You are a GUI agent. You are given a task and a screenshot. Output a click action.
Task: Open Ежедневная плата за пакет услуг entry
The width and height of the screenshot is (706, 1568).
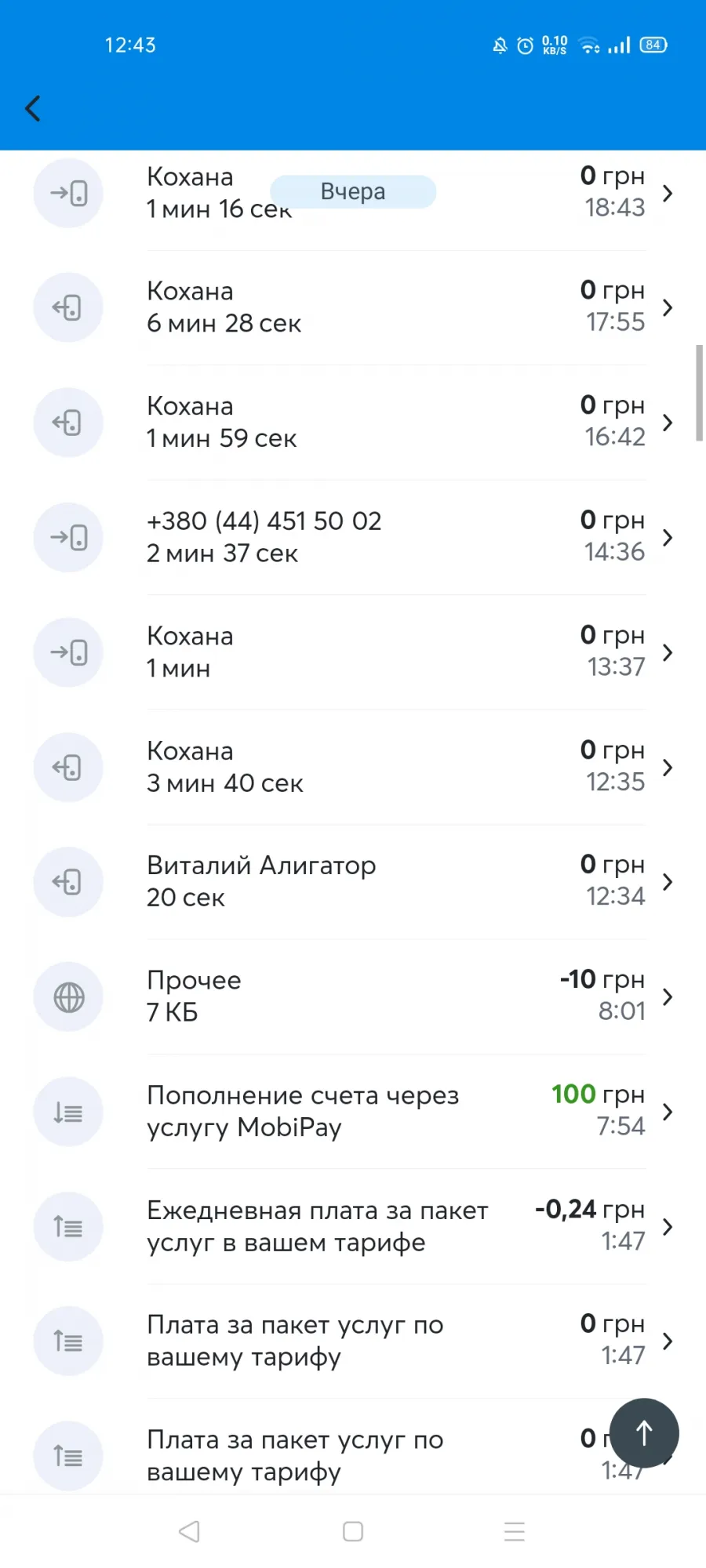pos(353,1226)
